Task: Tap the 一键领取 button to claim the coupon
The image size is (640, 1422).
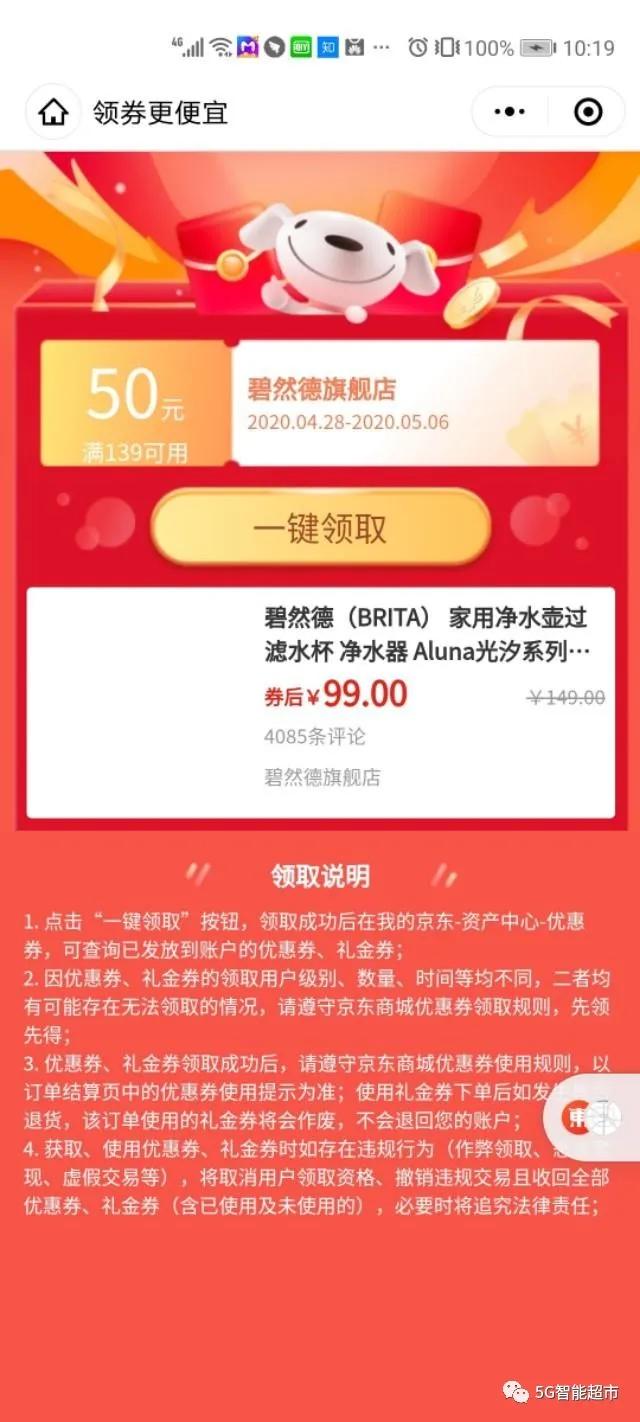Action: (x=320, y=528)
